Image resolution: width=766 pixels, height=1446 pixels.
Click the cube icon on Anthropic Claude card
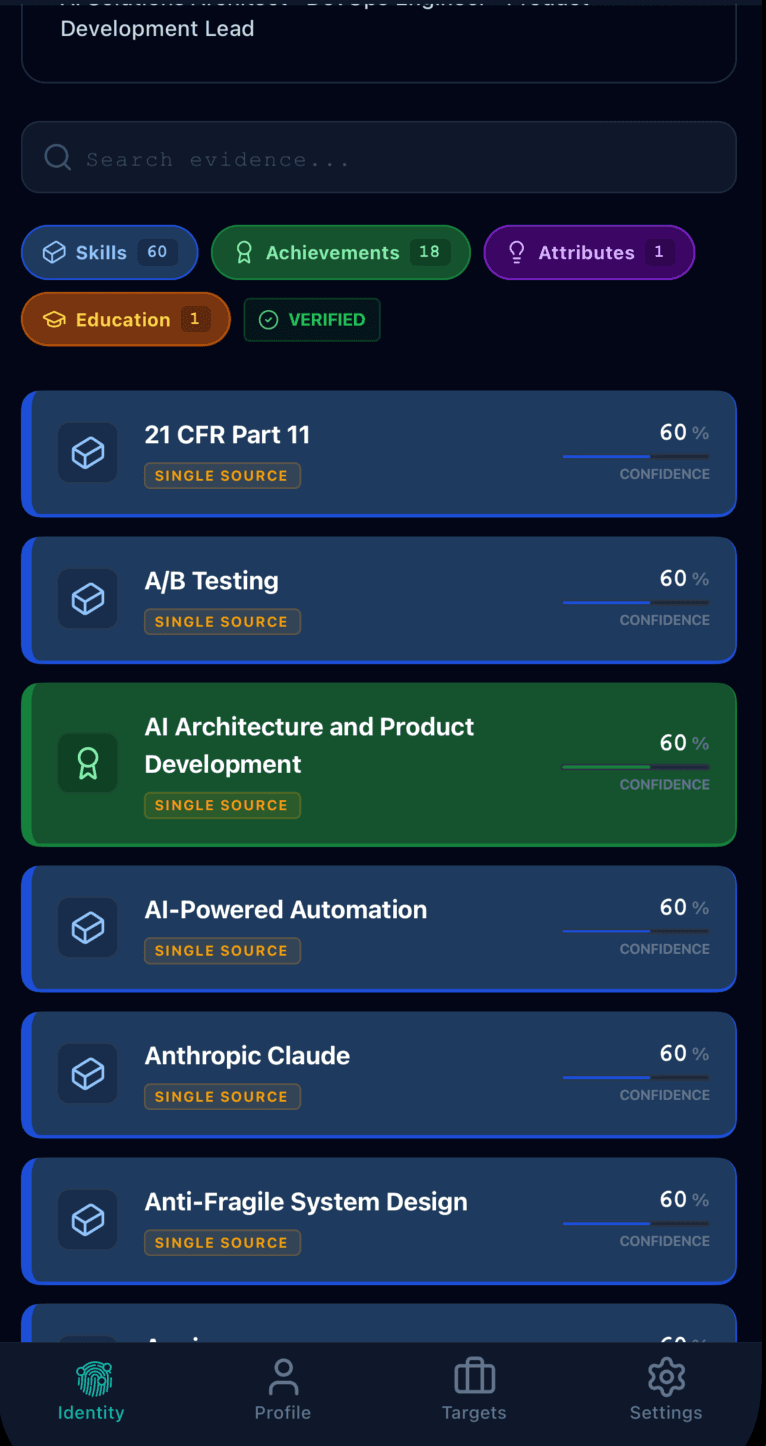pos(87,1073)
